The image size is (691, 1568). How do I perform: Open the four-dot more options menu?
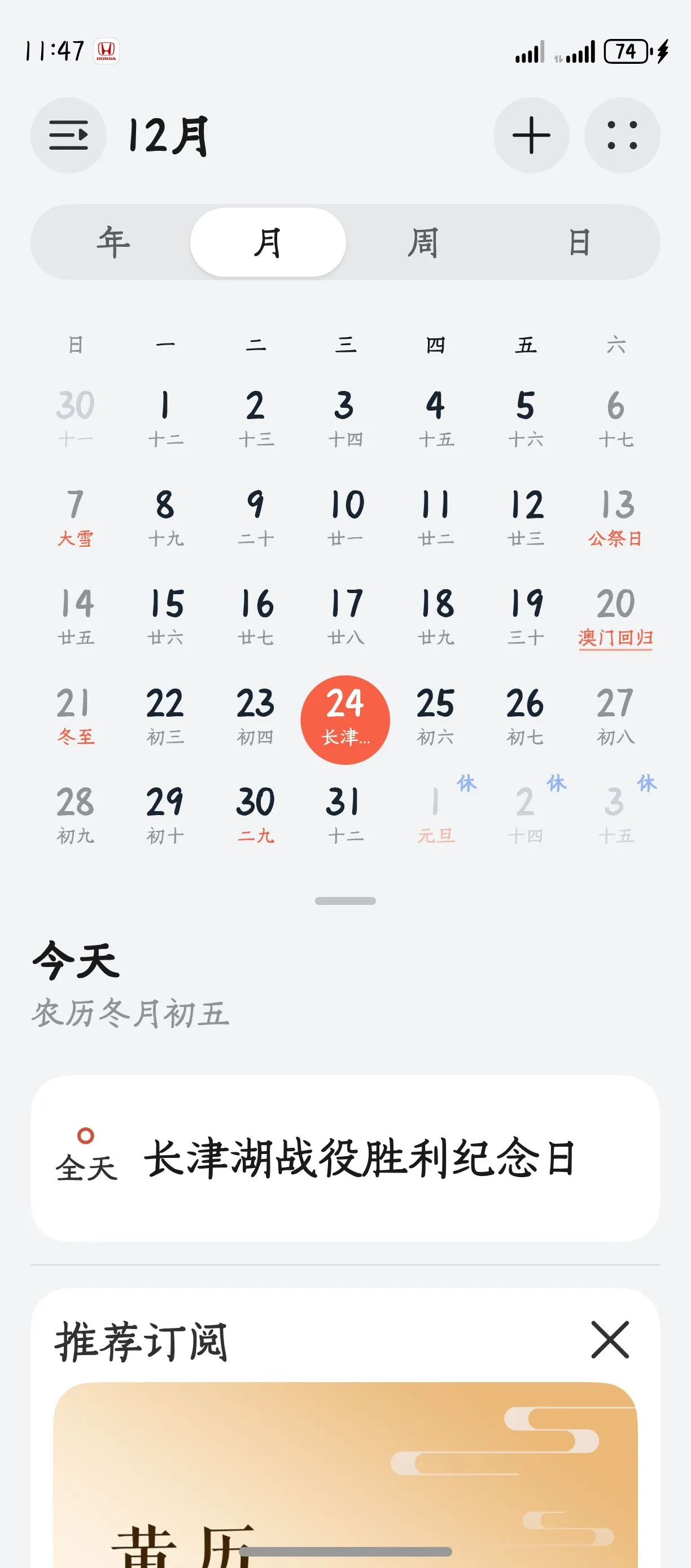coord(622,135)
